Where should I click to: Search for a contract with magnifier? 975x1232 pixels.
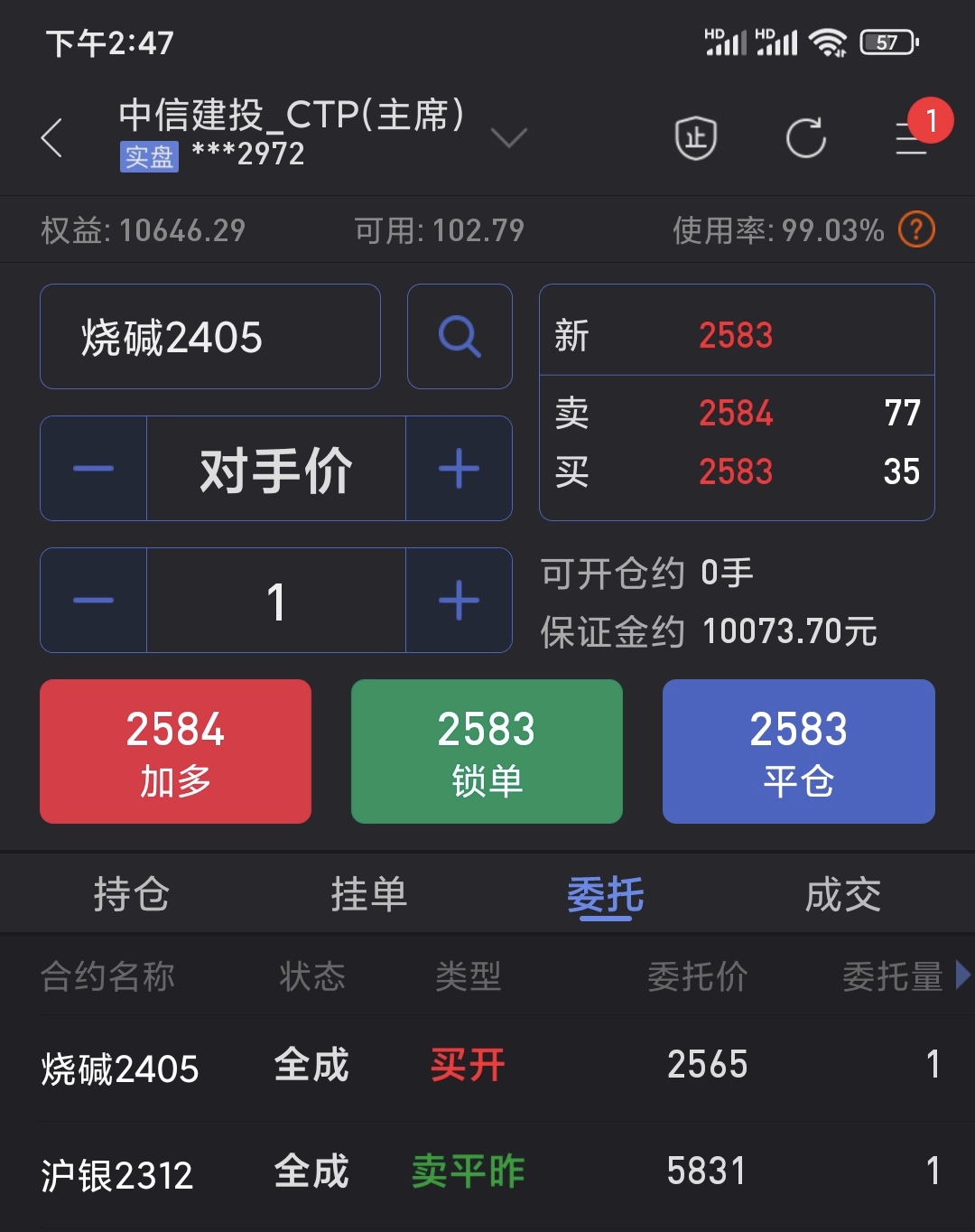460,337
